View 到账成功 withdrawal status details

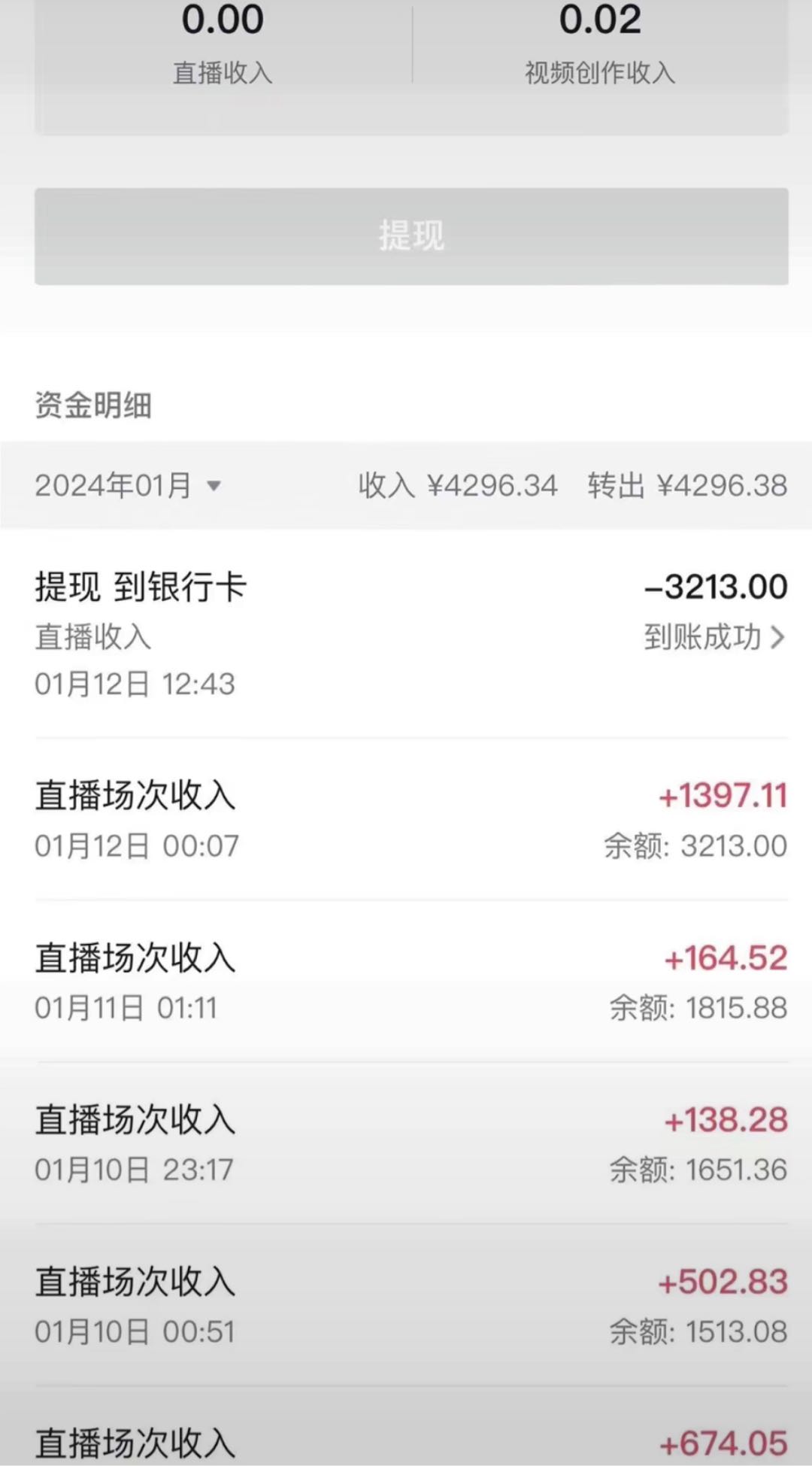click(715, 637)
